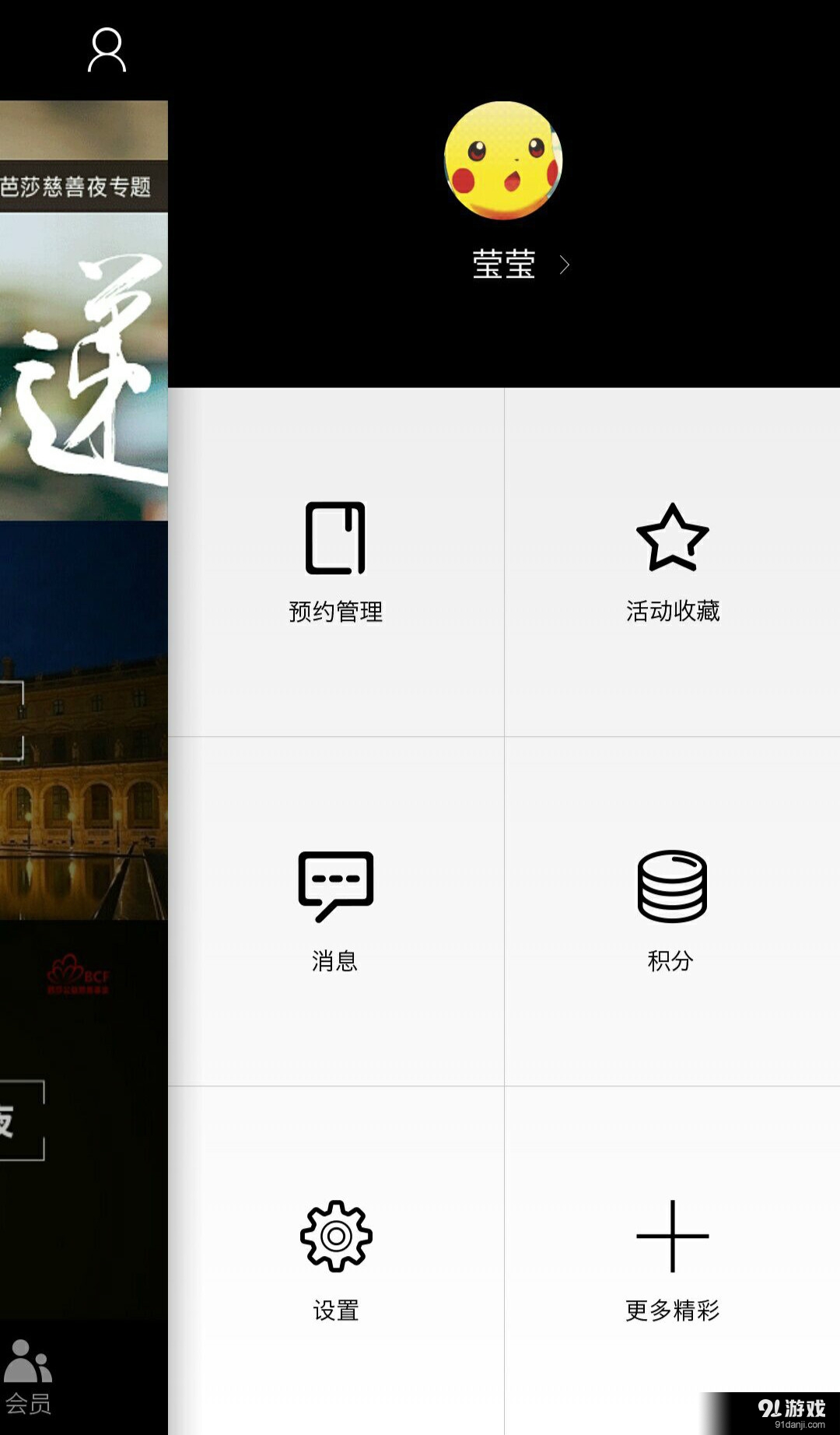Expand the 莹莹 profile via the right chevron
Screen dimensions: 840x1435
(x=565, y=265)
